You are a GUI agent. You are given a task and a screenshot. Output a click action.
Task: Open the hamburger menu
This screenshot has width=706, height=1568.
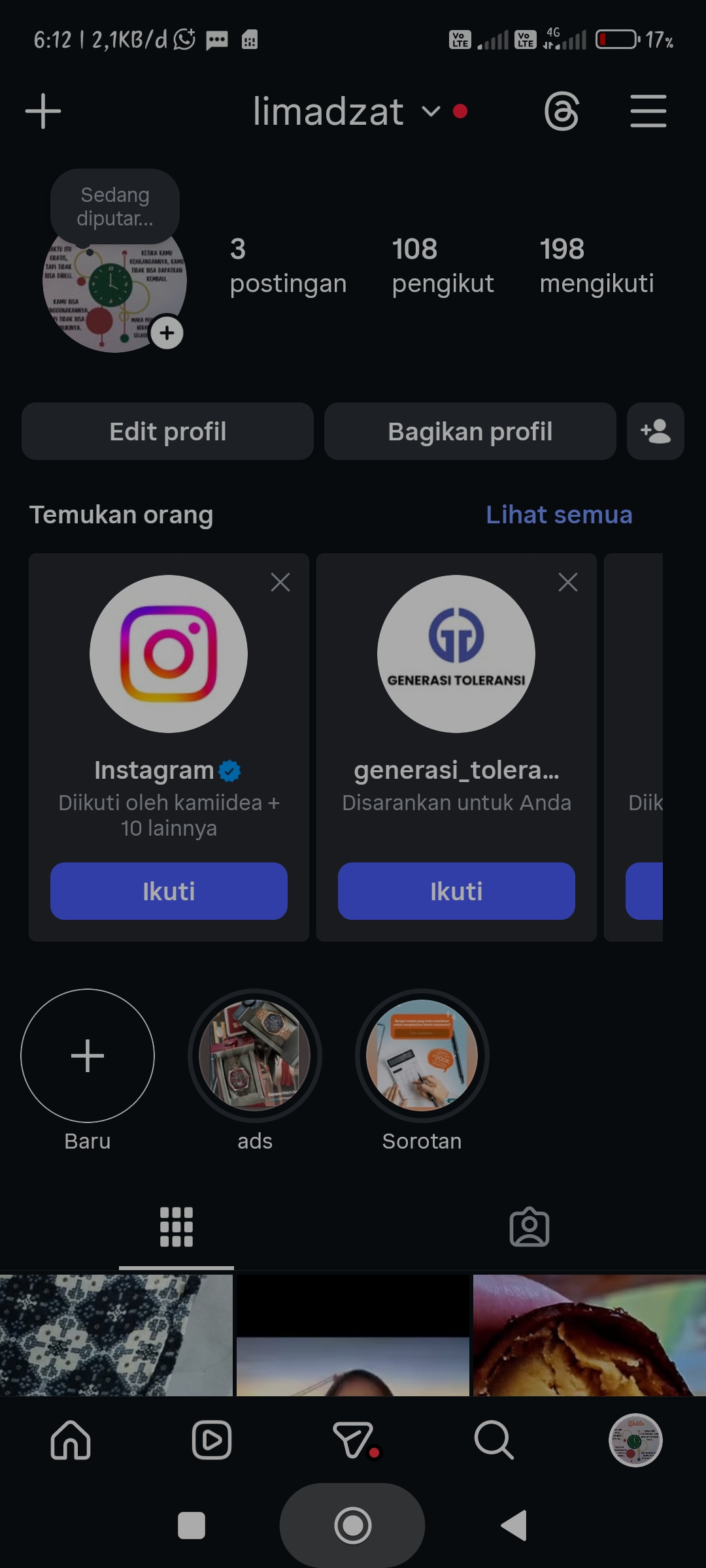pos(648,111)
